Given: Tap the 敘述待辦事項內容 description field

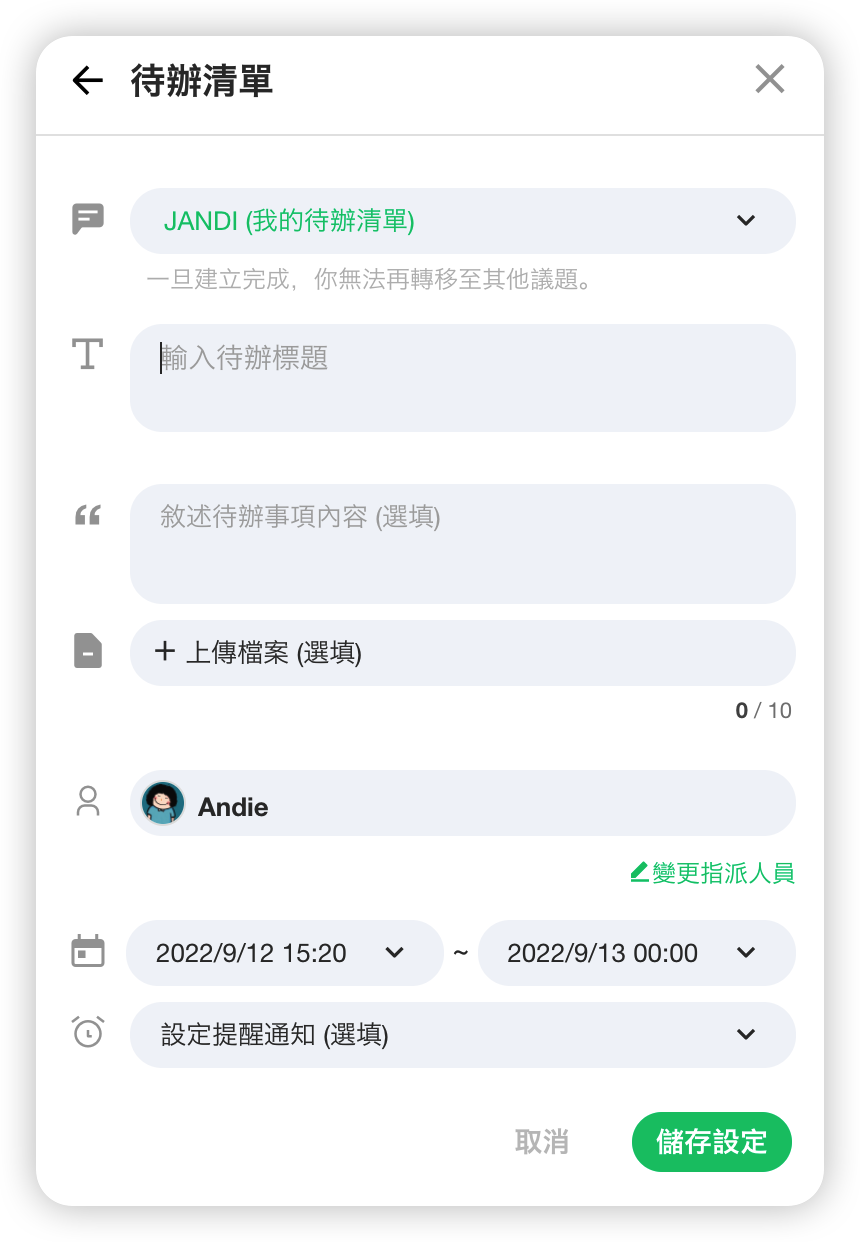Looking at the screenshot, I should [x=462, y=543].
